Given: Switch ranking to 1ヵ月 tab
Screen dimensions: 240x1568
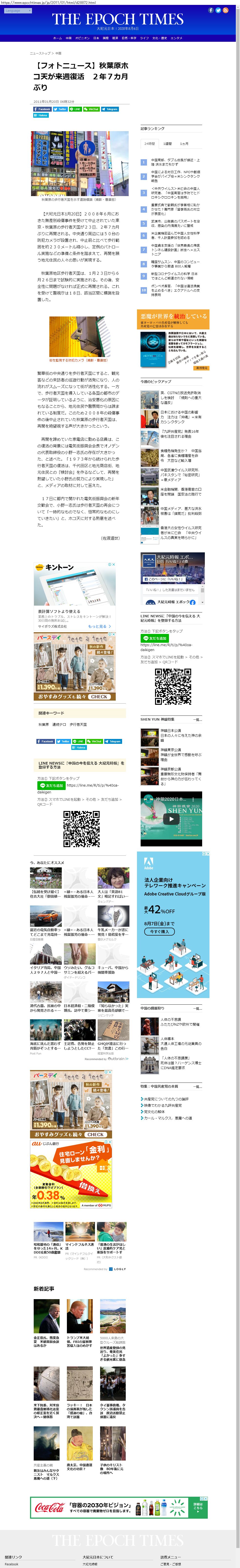Looking at the screenshot, I should (x=184, y=144).
